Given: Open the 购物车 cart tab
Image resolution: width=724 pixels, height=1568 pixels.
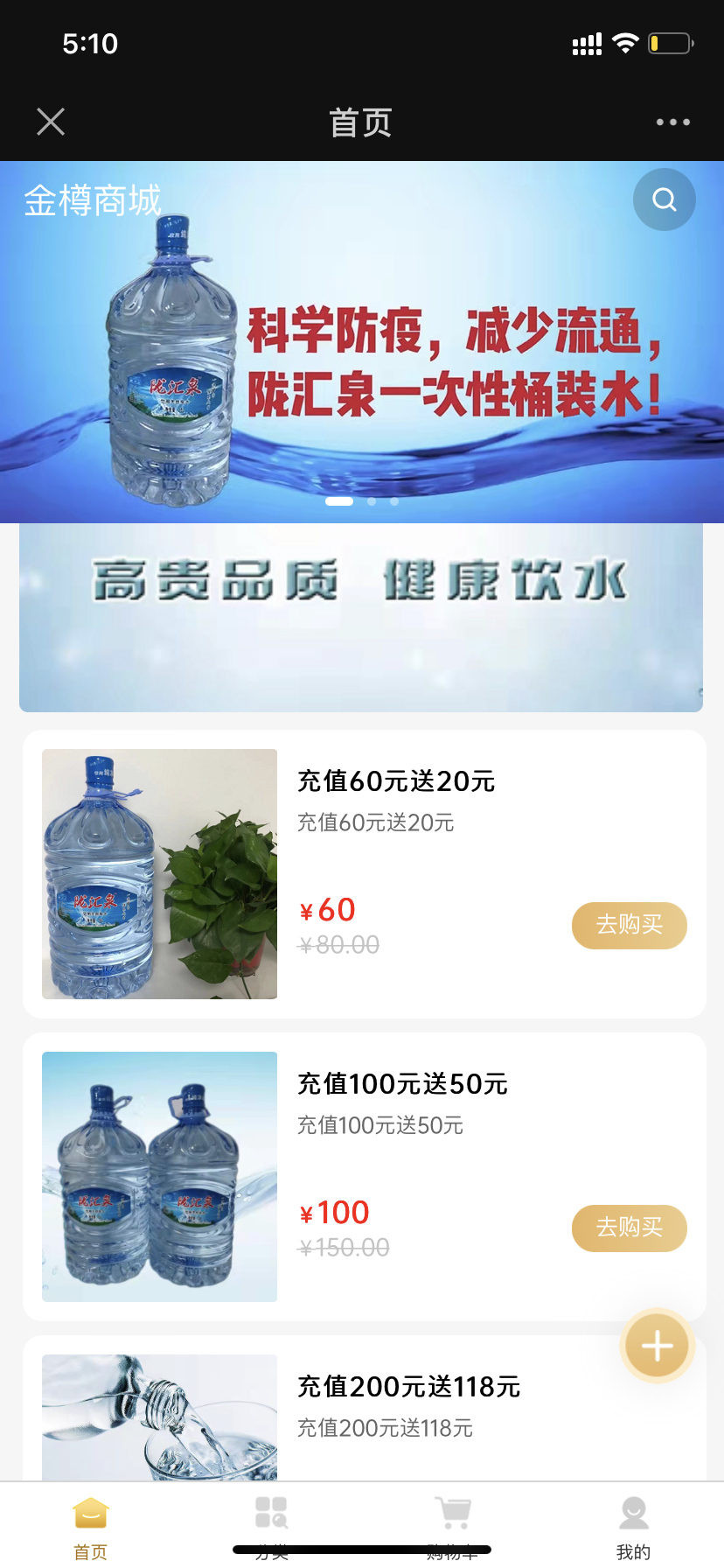Looking at the screenshot, I should point(452,1527).
